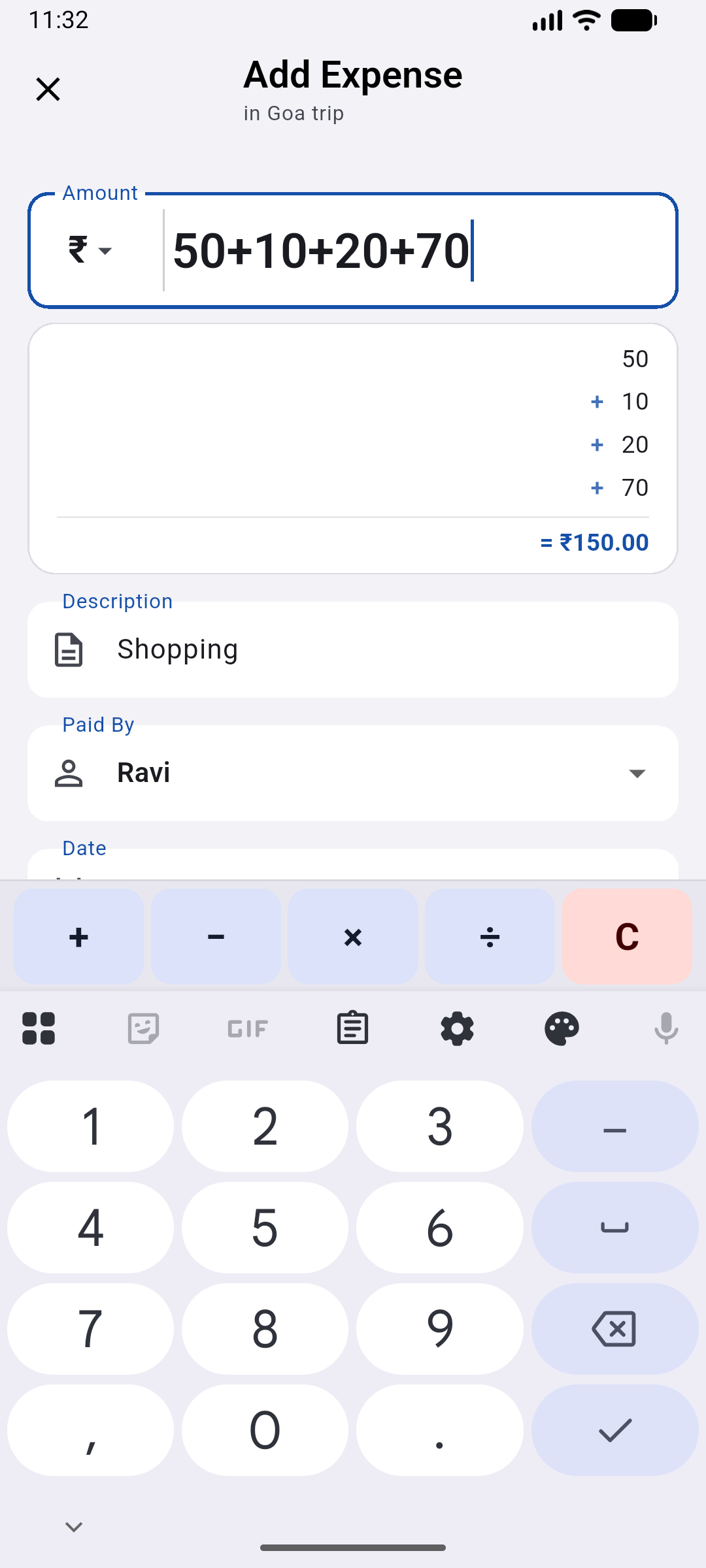The height and width of the screenshot is (1568, 706).
Task: Confirm entry with the checkmark key
Action: tap(614, 1431)
